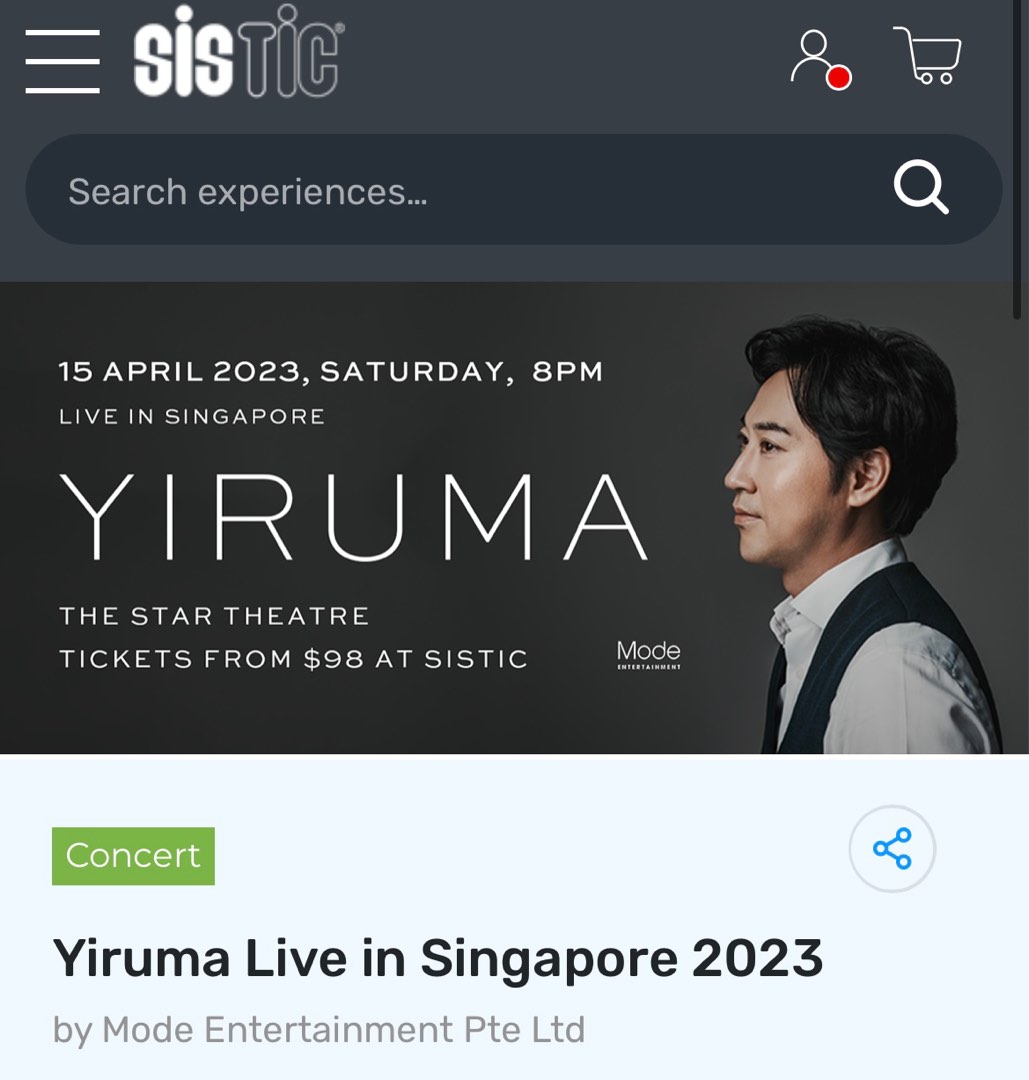Click the 15 APRIL 2023 date text
The image size is (1029, 1080).
[330, 370]
